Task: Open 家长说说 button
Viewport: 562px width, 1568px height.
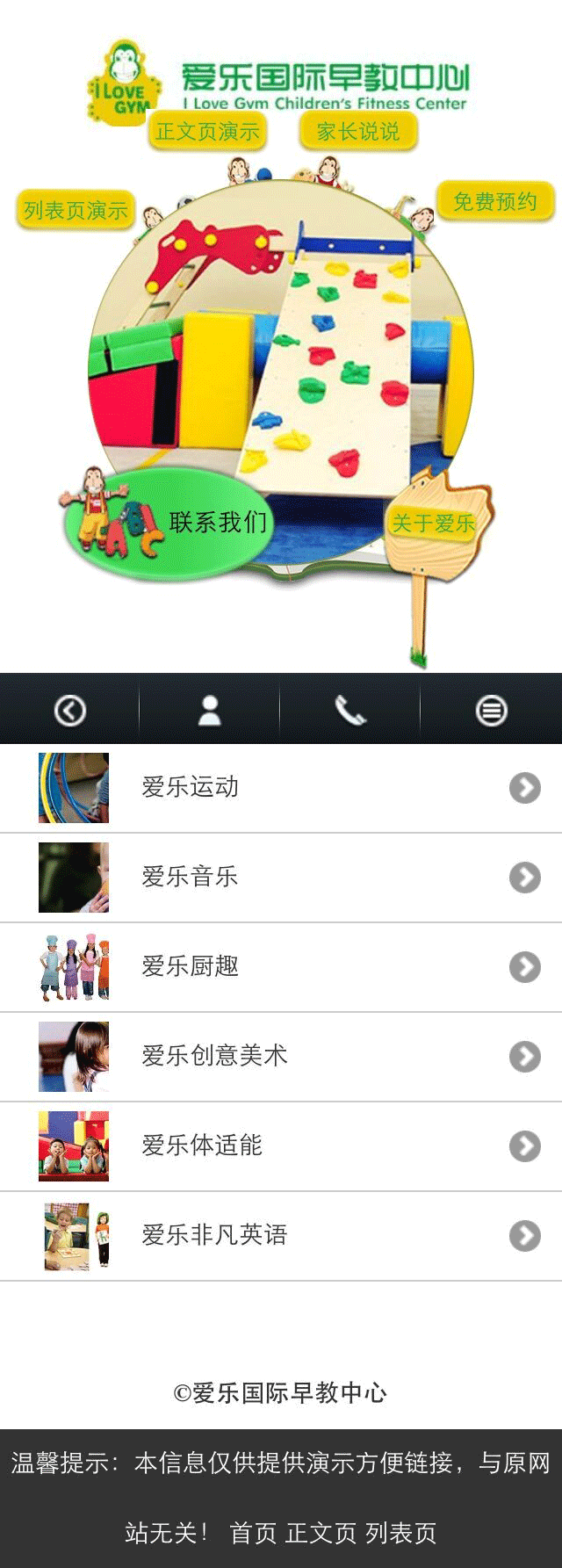Action: [357, 132]
